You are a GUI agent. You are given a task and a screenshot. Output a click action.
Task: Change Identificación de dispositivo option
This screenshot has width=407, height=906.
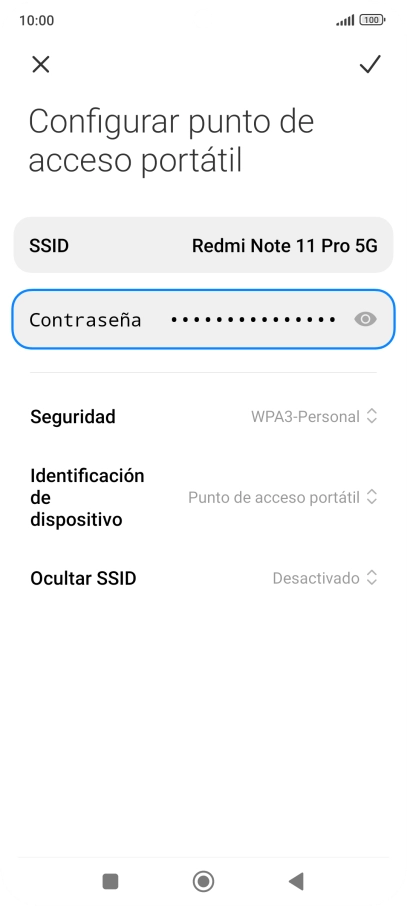click(204, 497)
